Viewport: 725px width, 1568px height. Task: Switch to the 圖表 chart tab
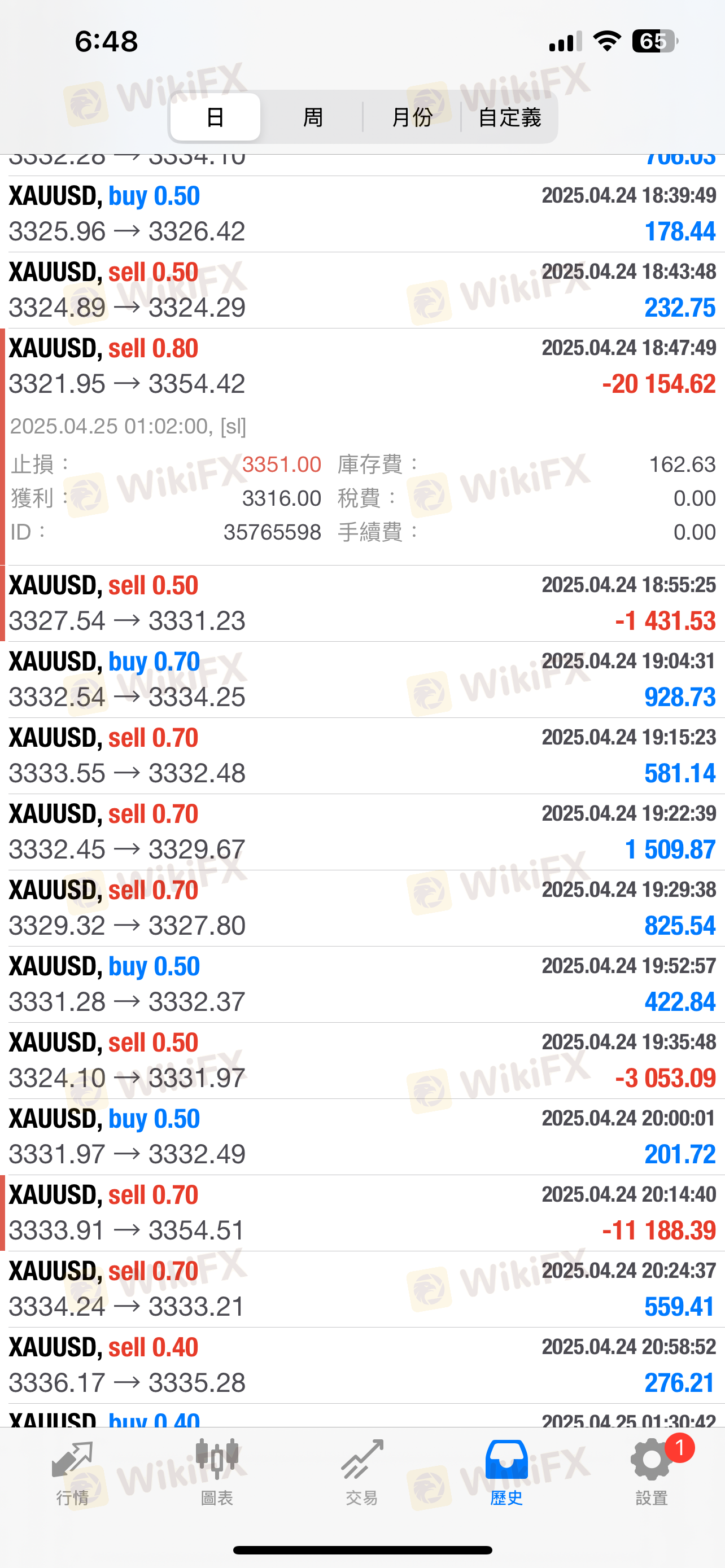217,1473
